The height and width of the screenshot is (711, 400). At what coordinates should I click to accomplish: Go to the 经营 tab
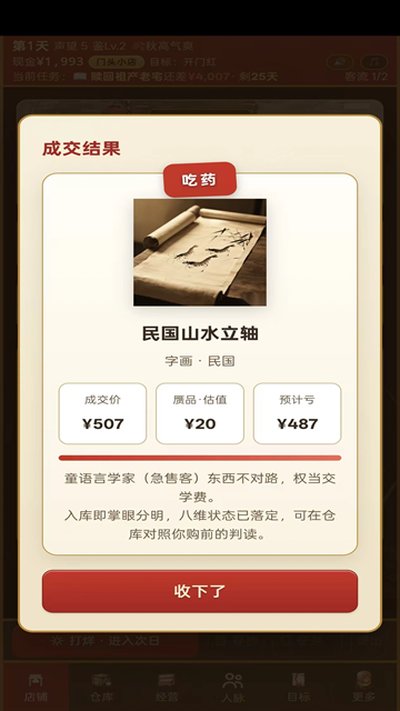167,687
